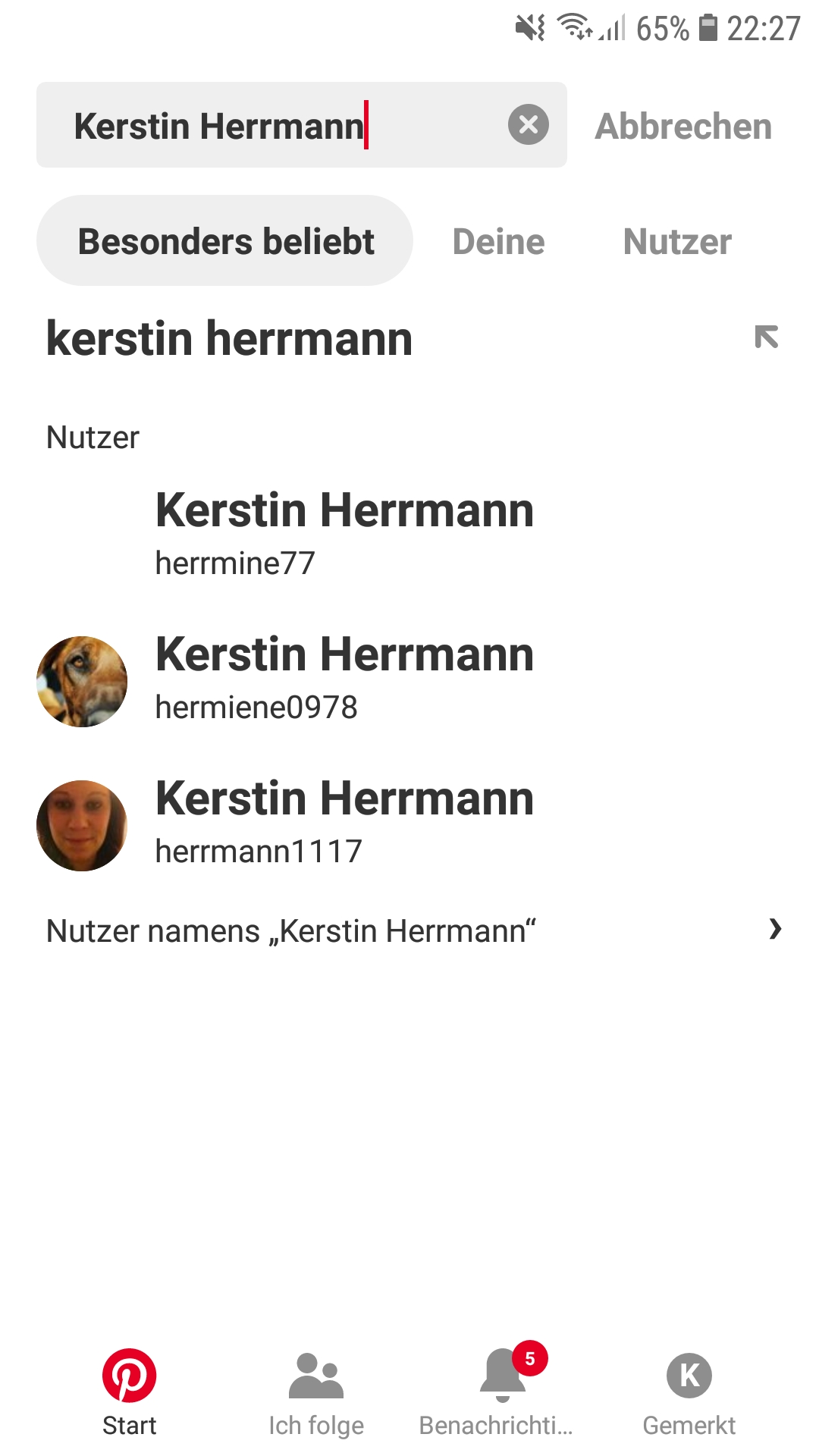Open the profile of user hermiene0978

(344, 677)
